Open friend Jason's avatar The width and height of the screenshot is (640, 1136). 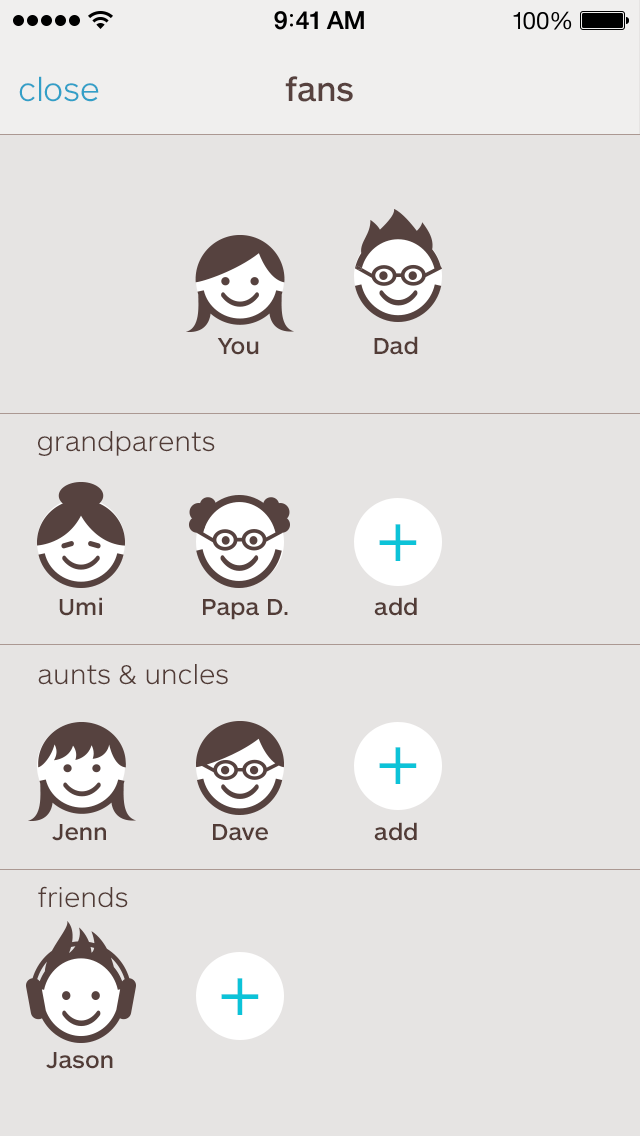(x=81, y=982)
